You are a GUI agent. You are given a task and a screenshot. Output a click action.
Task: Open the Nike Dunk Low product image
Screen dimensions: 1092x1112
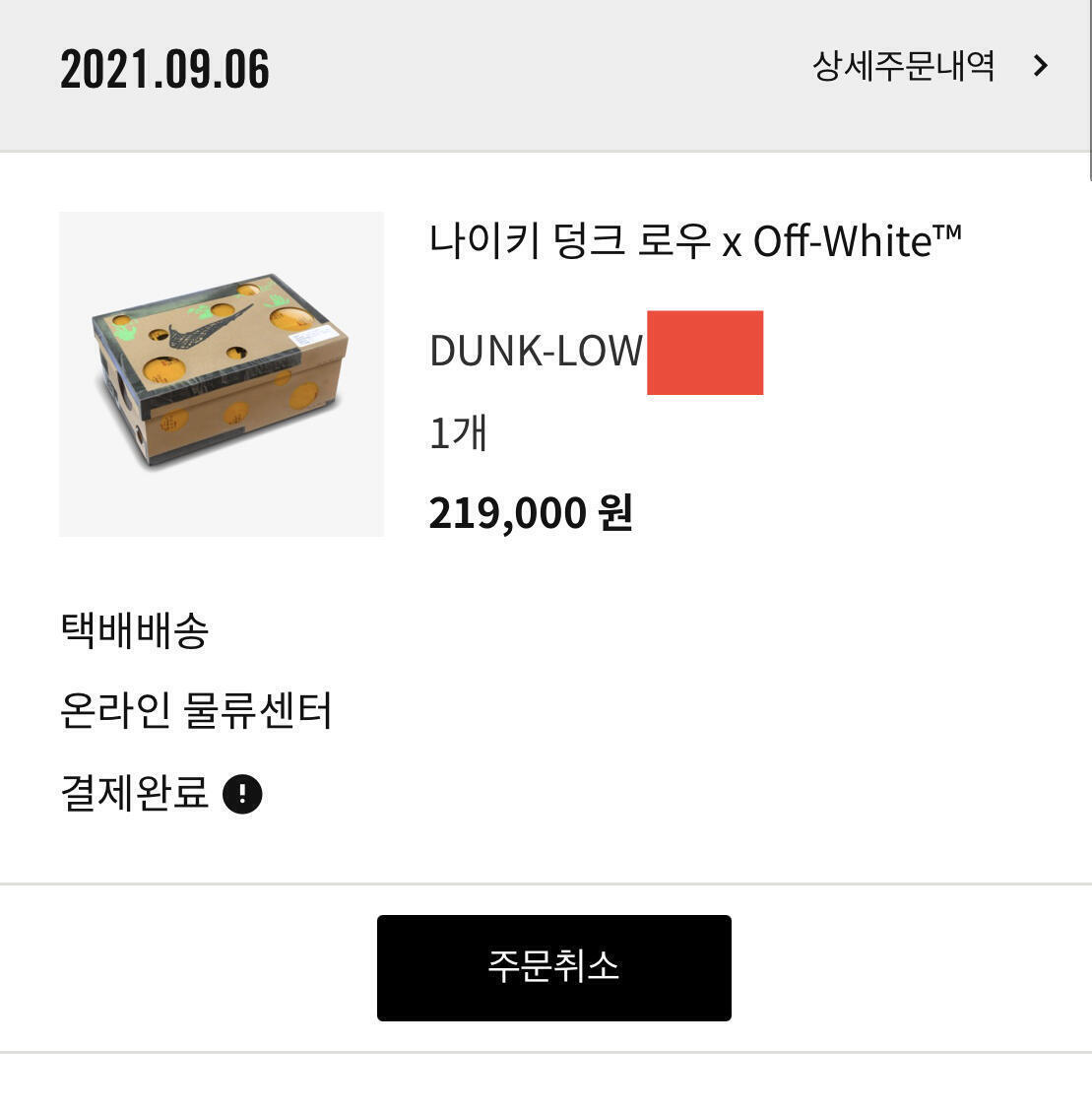coord(222,374)
